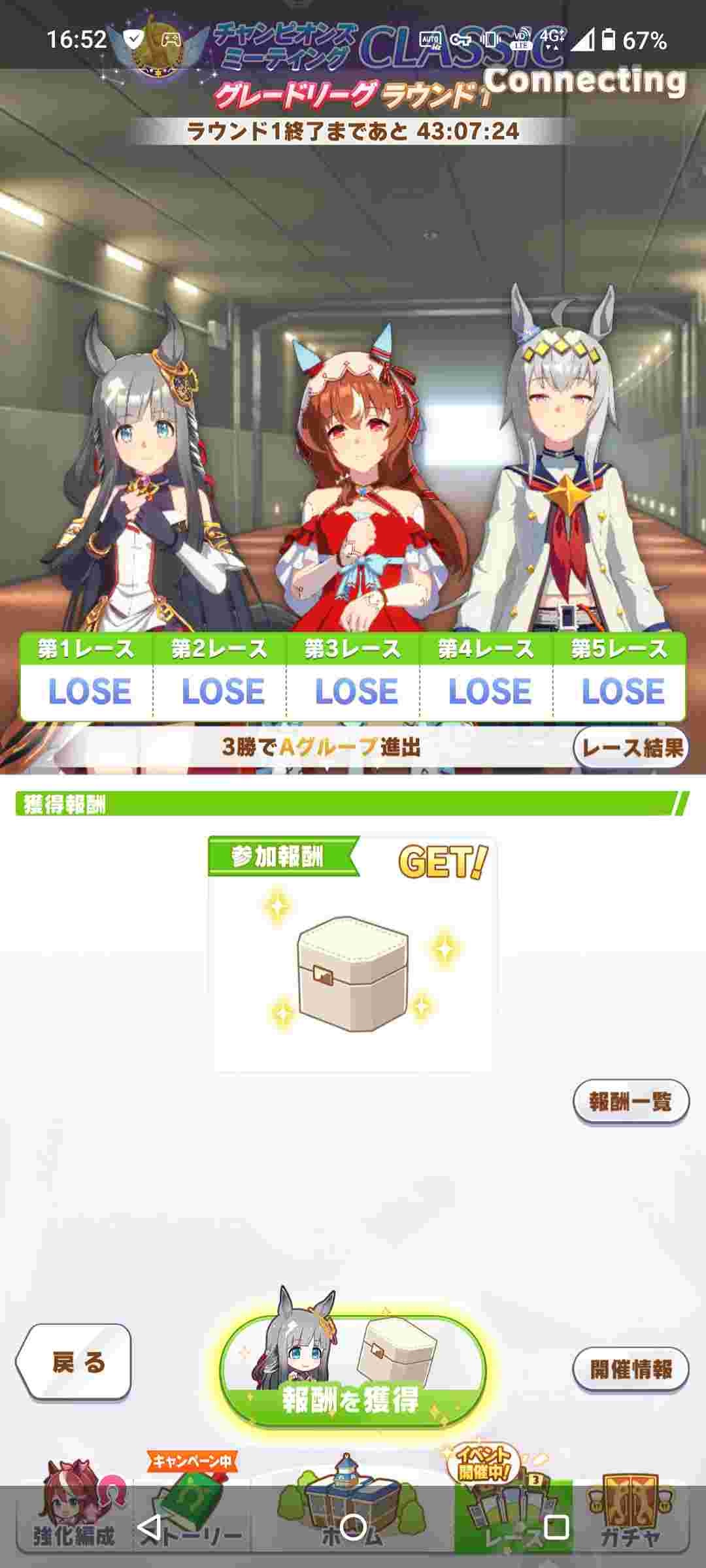The width and height of the screenshot is (706, 1568).
Task: Go back with the 戻る button
Action: coord(74,1362)
